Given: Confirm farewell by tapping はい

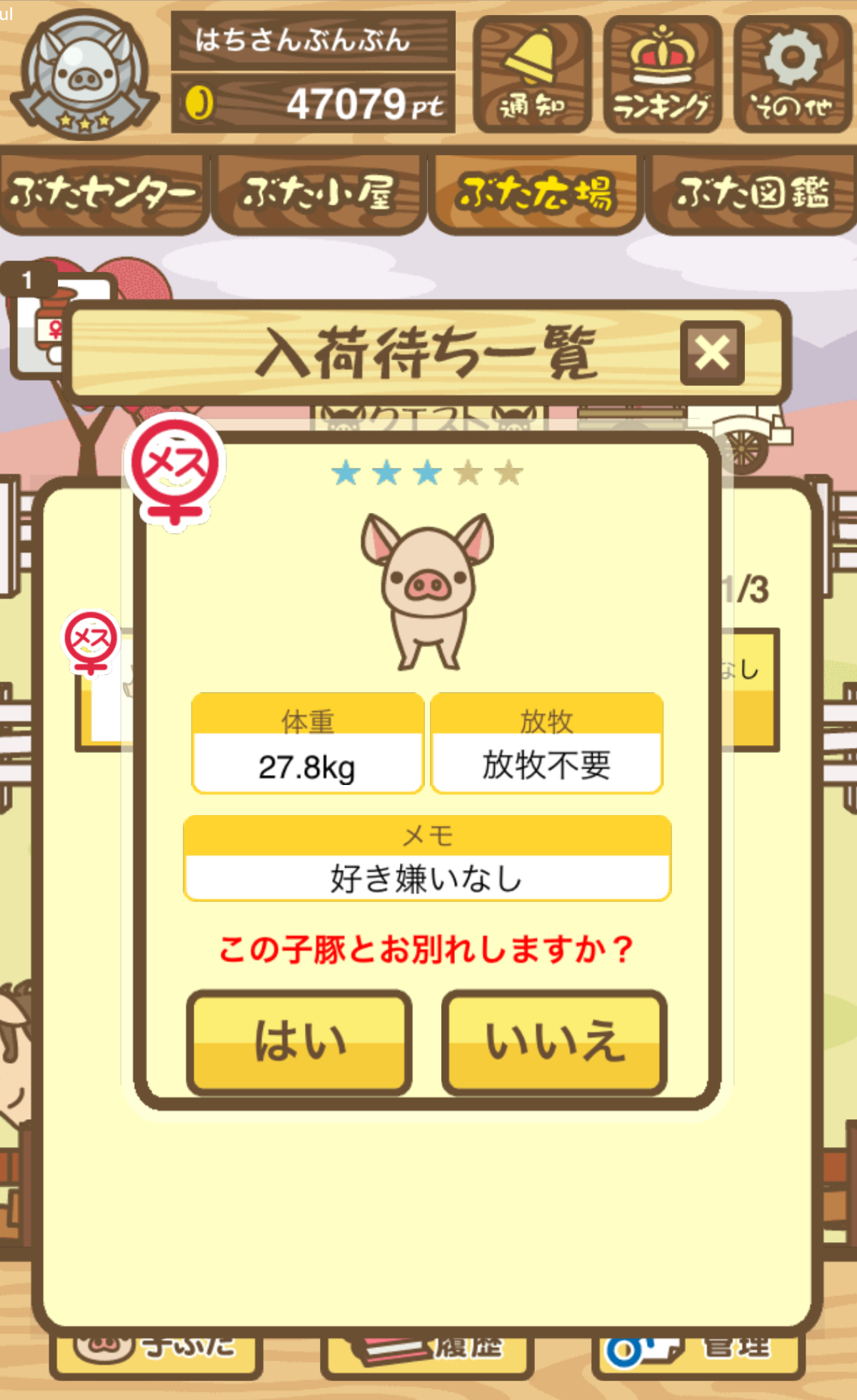Looking at the screenshot, I should click(299, 1042).
